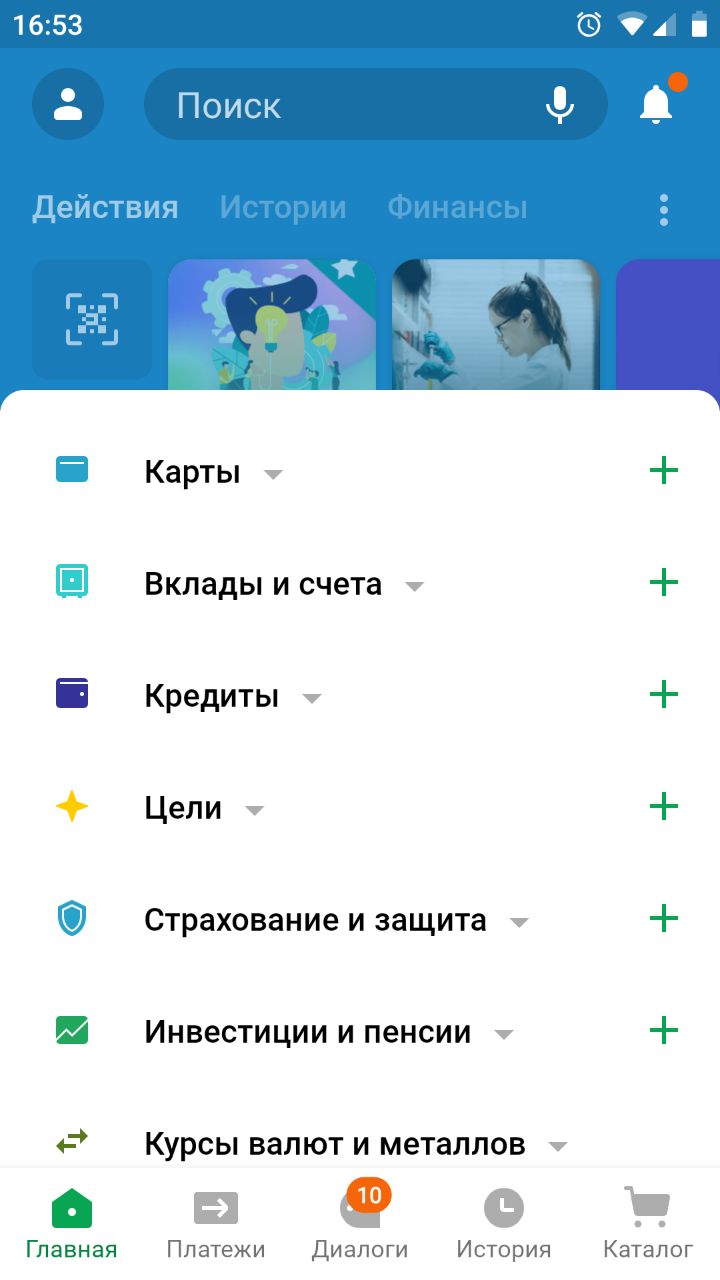Switch to the История tab
The image size is (720, 1280).
[x=504, y=1224]
